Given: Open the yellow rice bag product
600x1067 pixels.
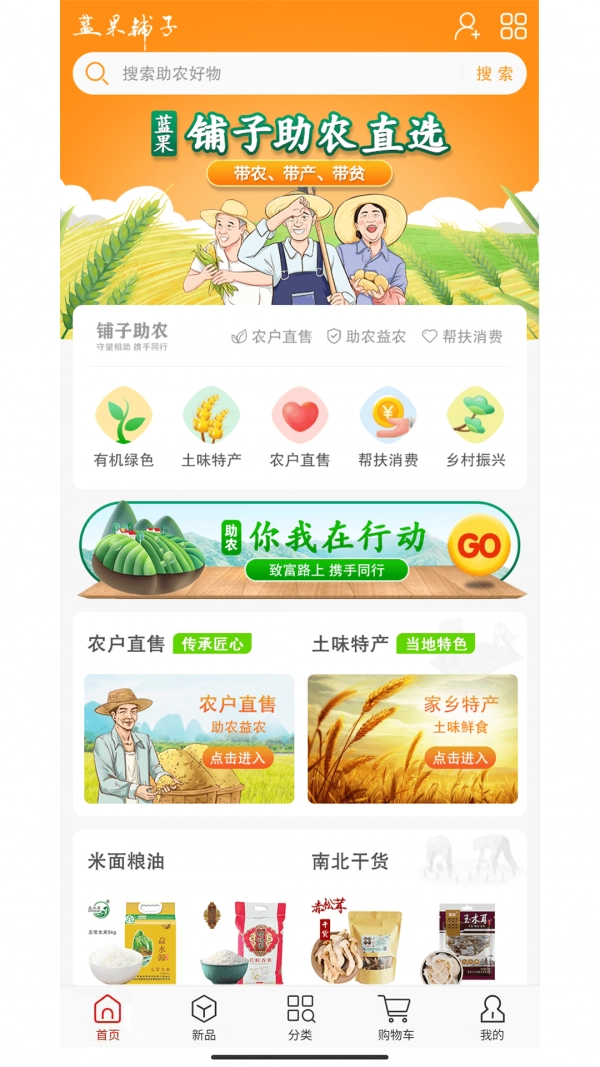Looking at the screenshot, I should [x=148, y=942].
